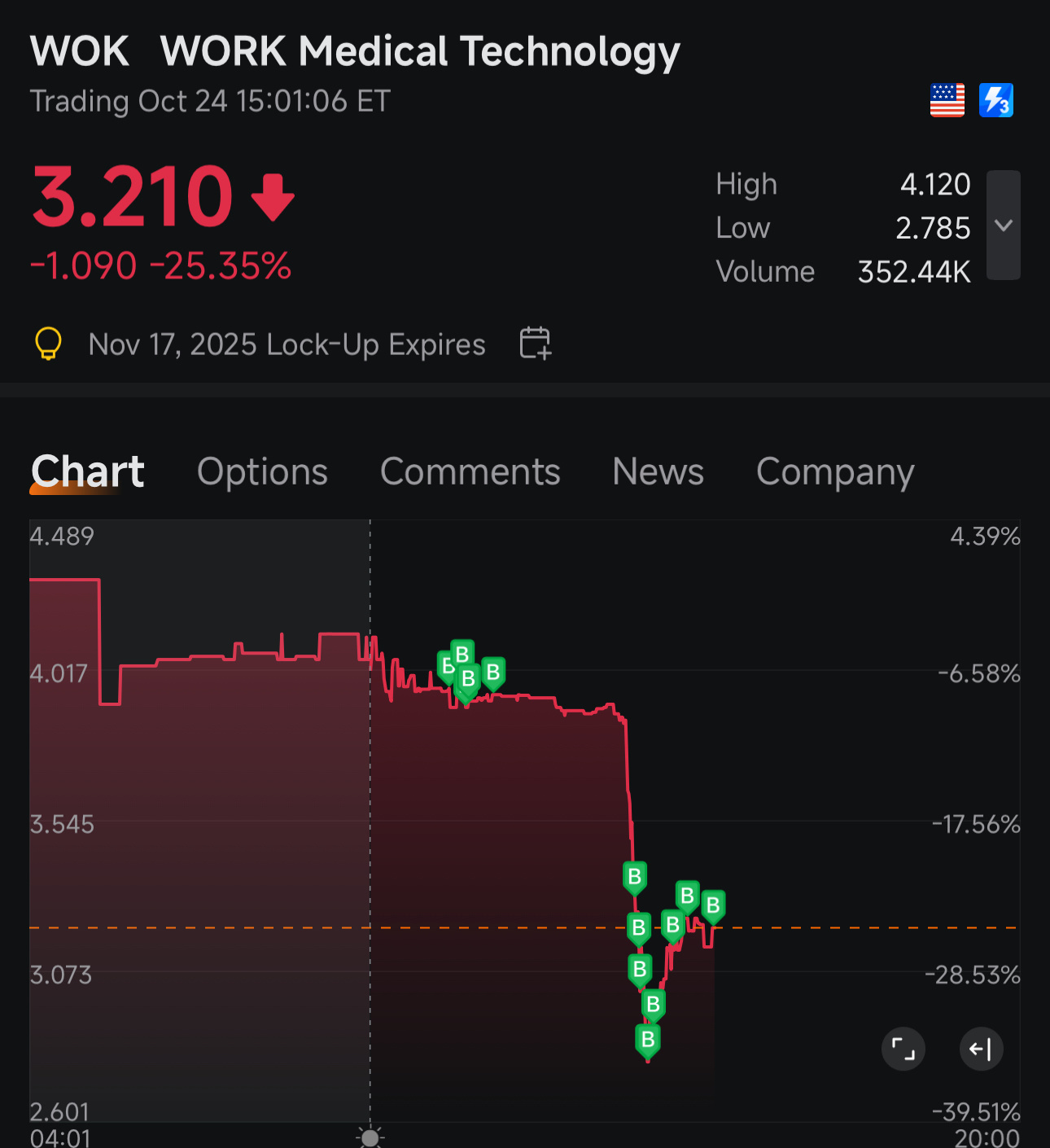Viewport: 1050px width, 1148px height.
Task: Open the Company tab
Action: click(x=834, y=472)
